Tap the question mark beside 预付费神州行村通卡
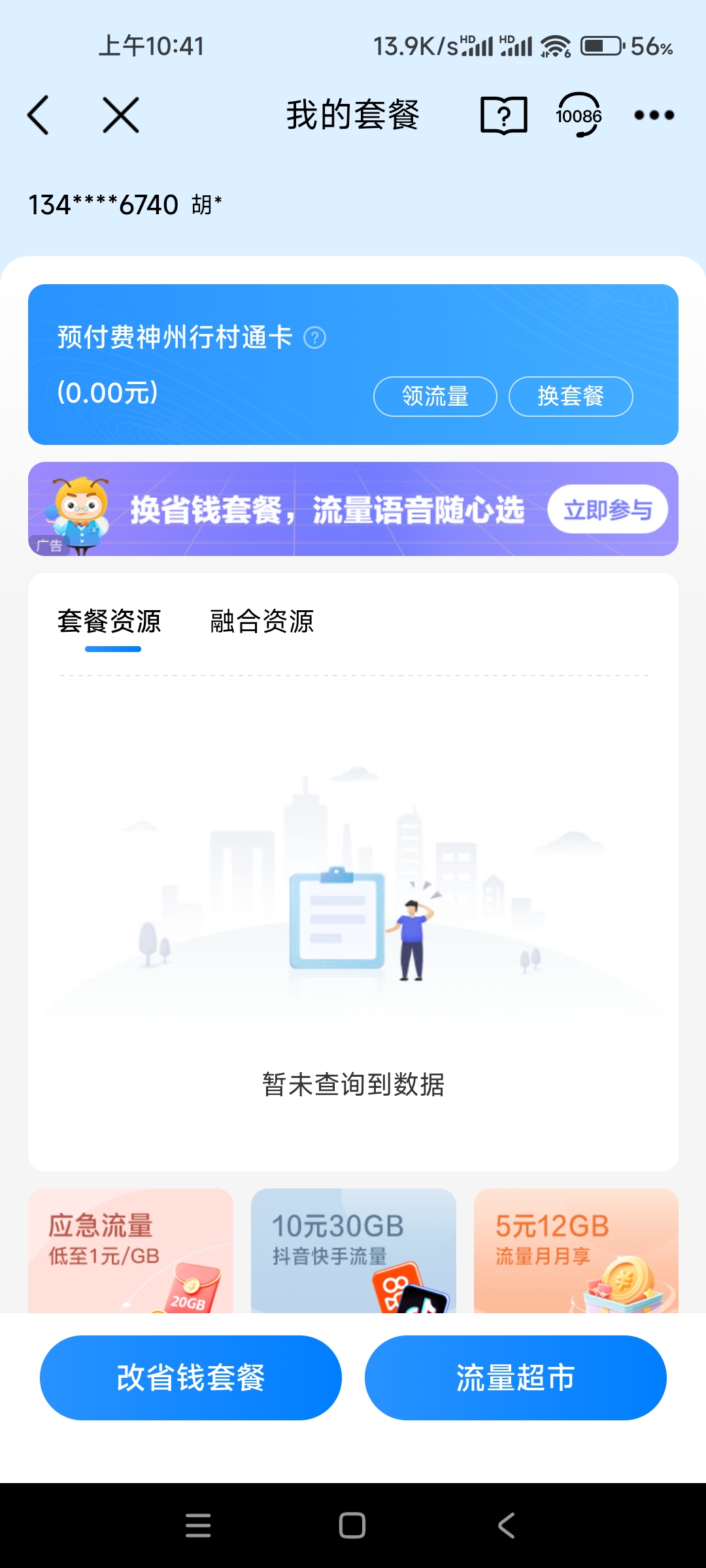This screenshot has width=706, height=1568. tap(315, 338)
